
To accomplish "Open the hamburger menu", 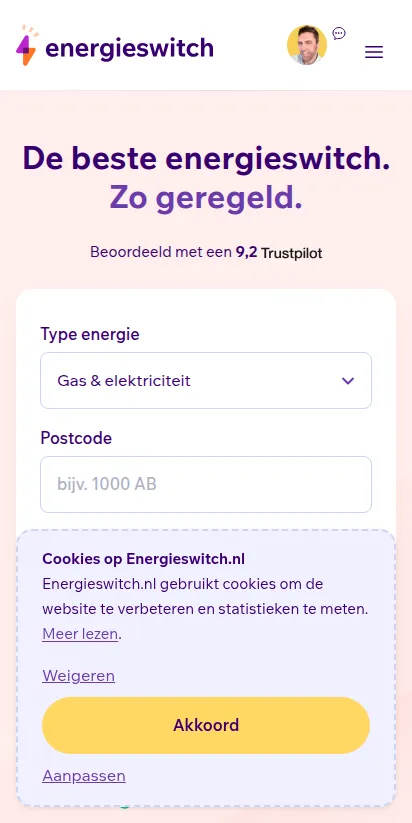I will [374, 52].
